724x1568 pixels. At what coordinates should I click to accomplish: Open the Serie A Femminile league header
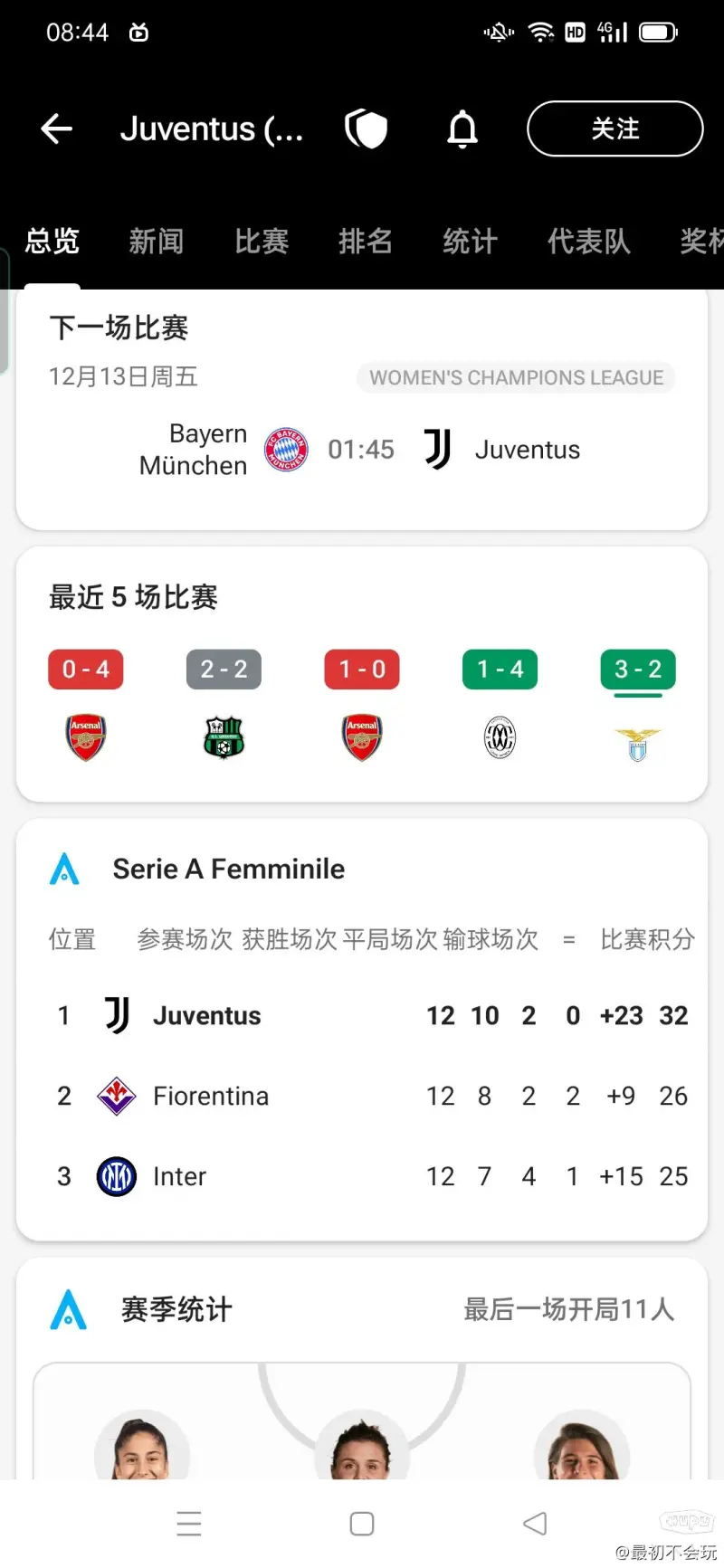click(x=228, y=870)
